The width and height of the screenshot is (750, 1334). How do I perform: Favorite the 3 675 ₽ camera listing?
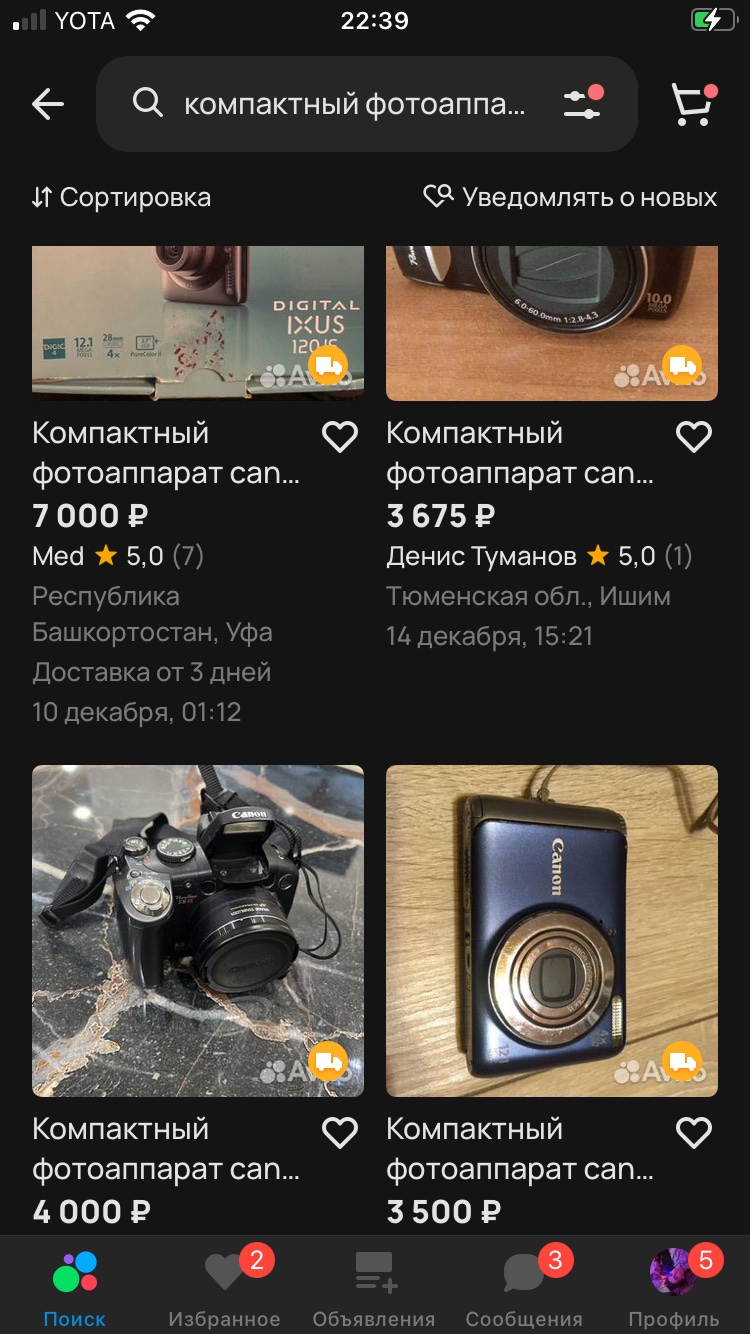tap(694, 436)
